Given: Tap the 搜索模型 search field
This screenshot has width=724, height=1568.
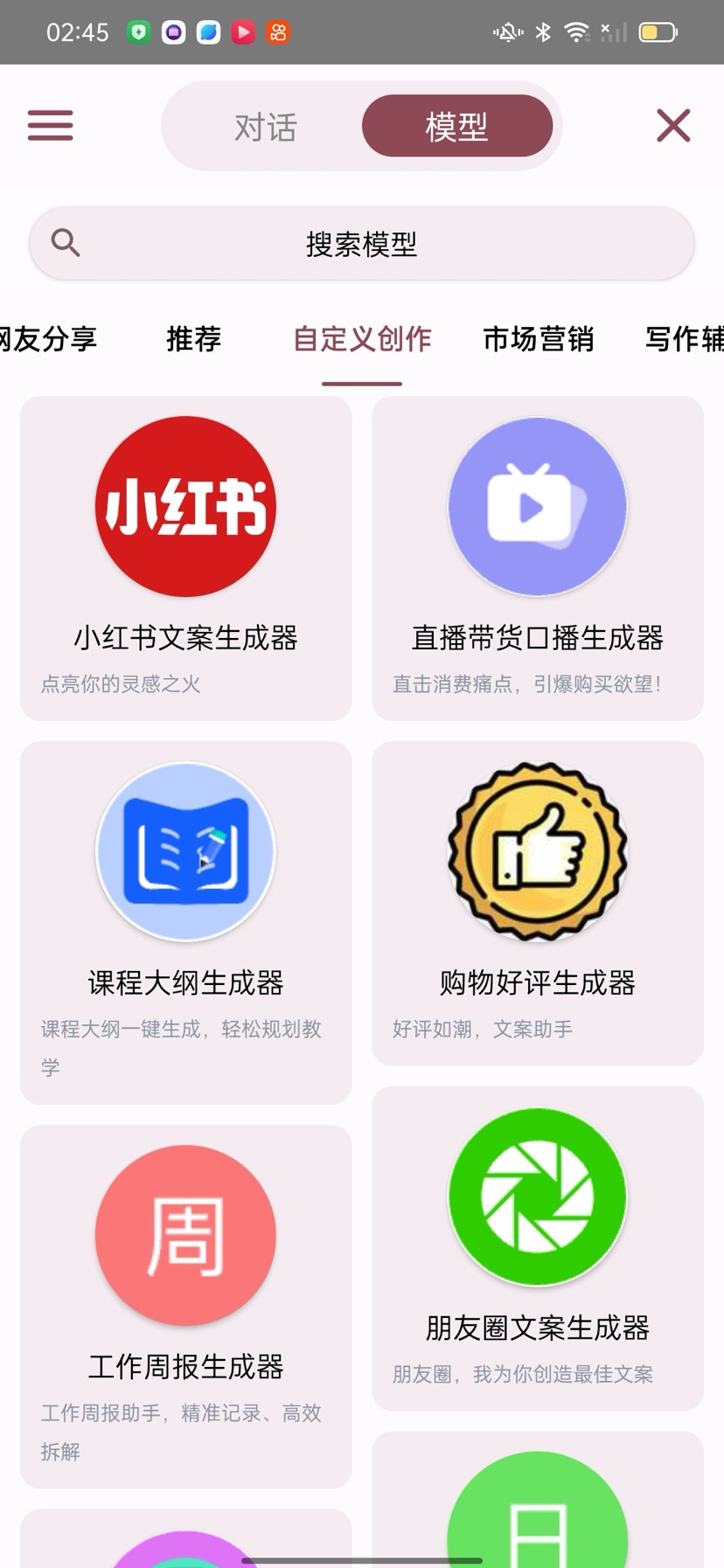Looking at the screenshot, I should point(362,244).
